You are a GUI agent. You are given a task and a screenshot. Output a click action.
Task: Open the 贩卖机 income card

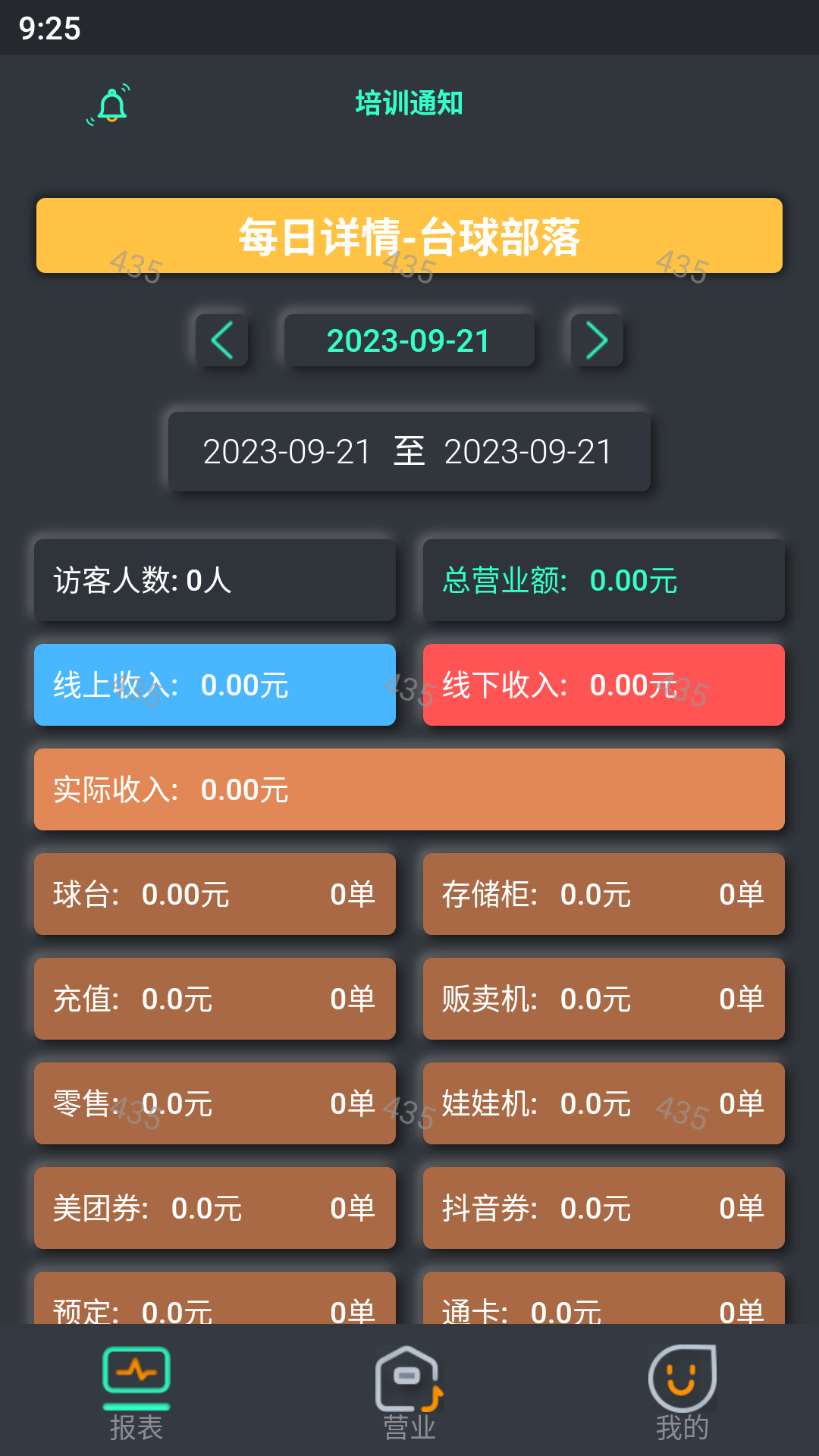[604, 999]
